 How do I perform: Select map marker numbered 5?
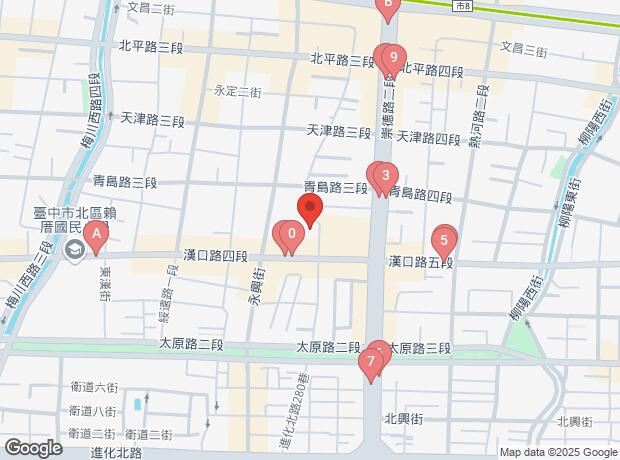pyautogui.click(x=444, y=240)
